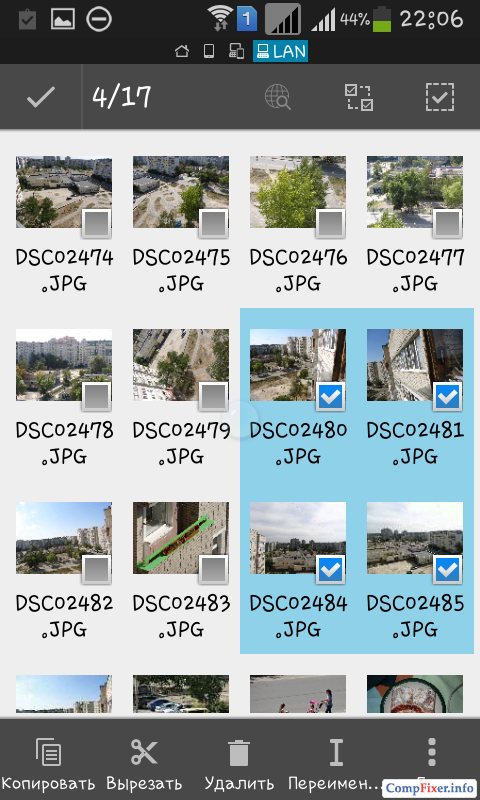Delete selected files with Удалить

tap(239, 761)
